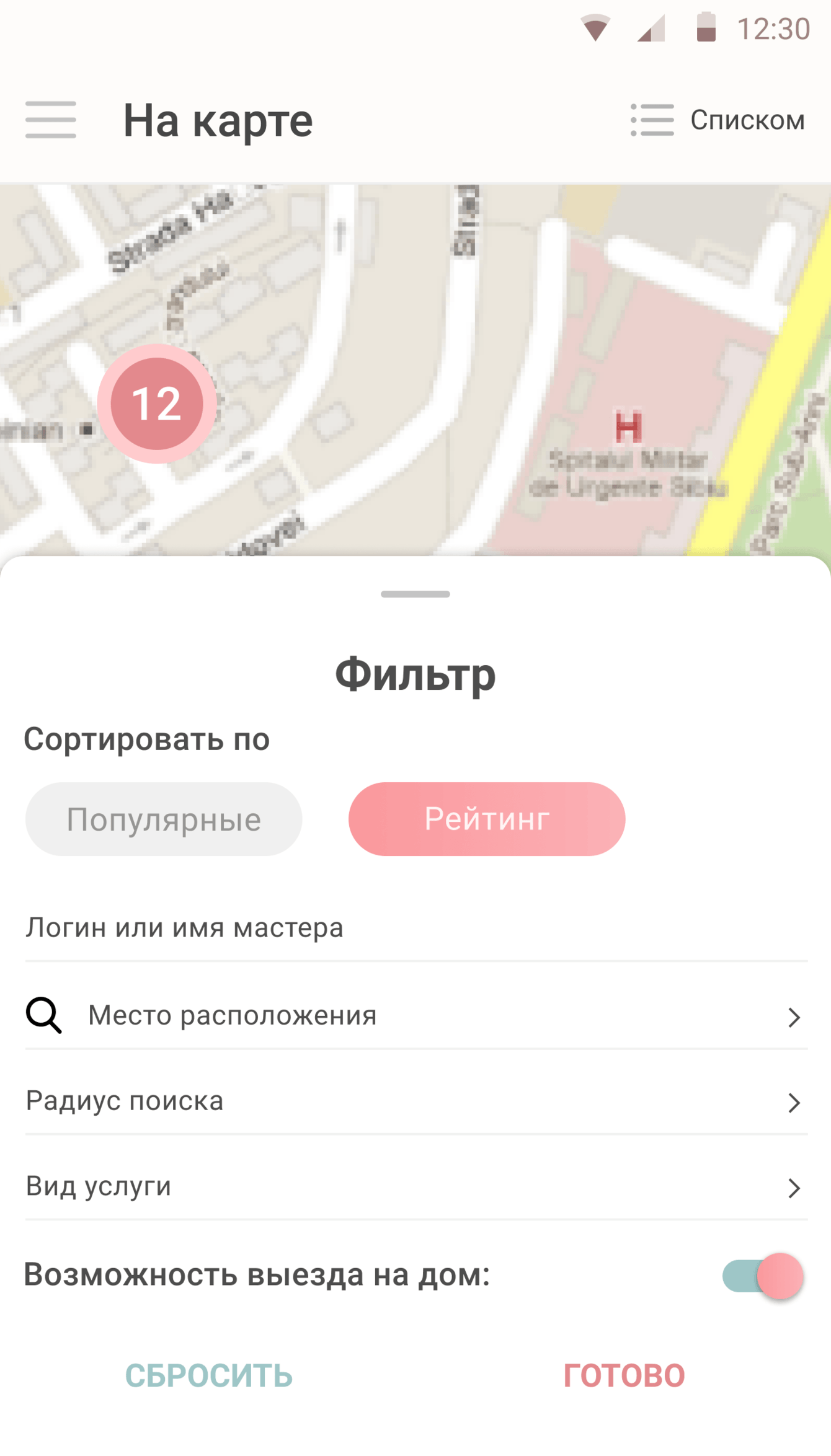Switch to Списком list view

pos(718,120)
